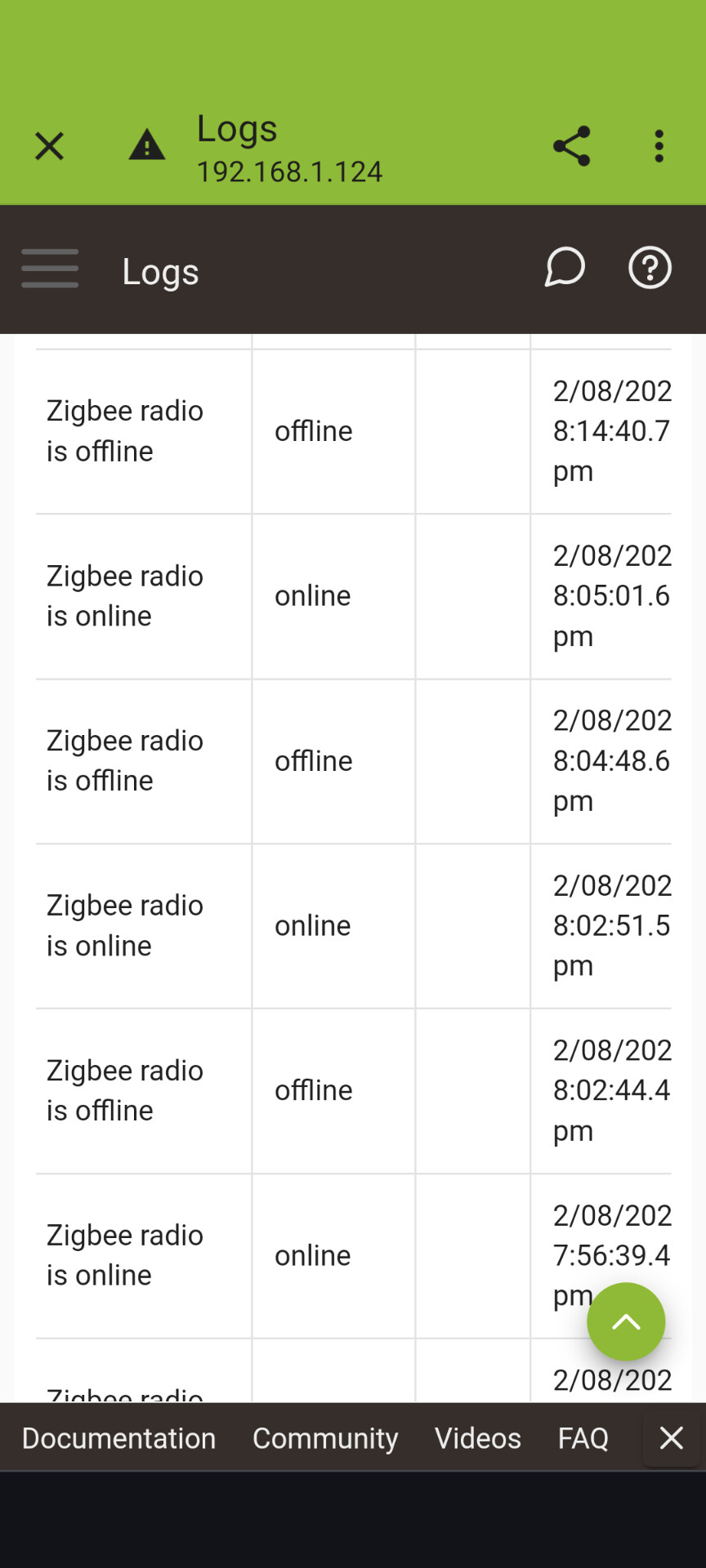
Task: Dismiss the bottom links bar
Action: (x=672, y=1438)
